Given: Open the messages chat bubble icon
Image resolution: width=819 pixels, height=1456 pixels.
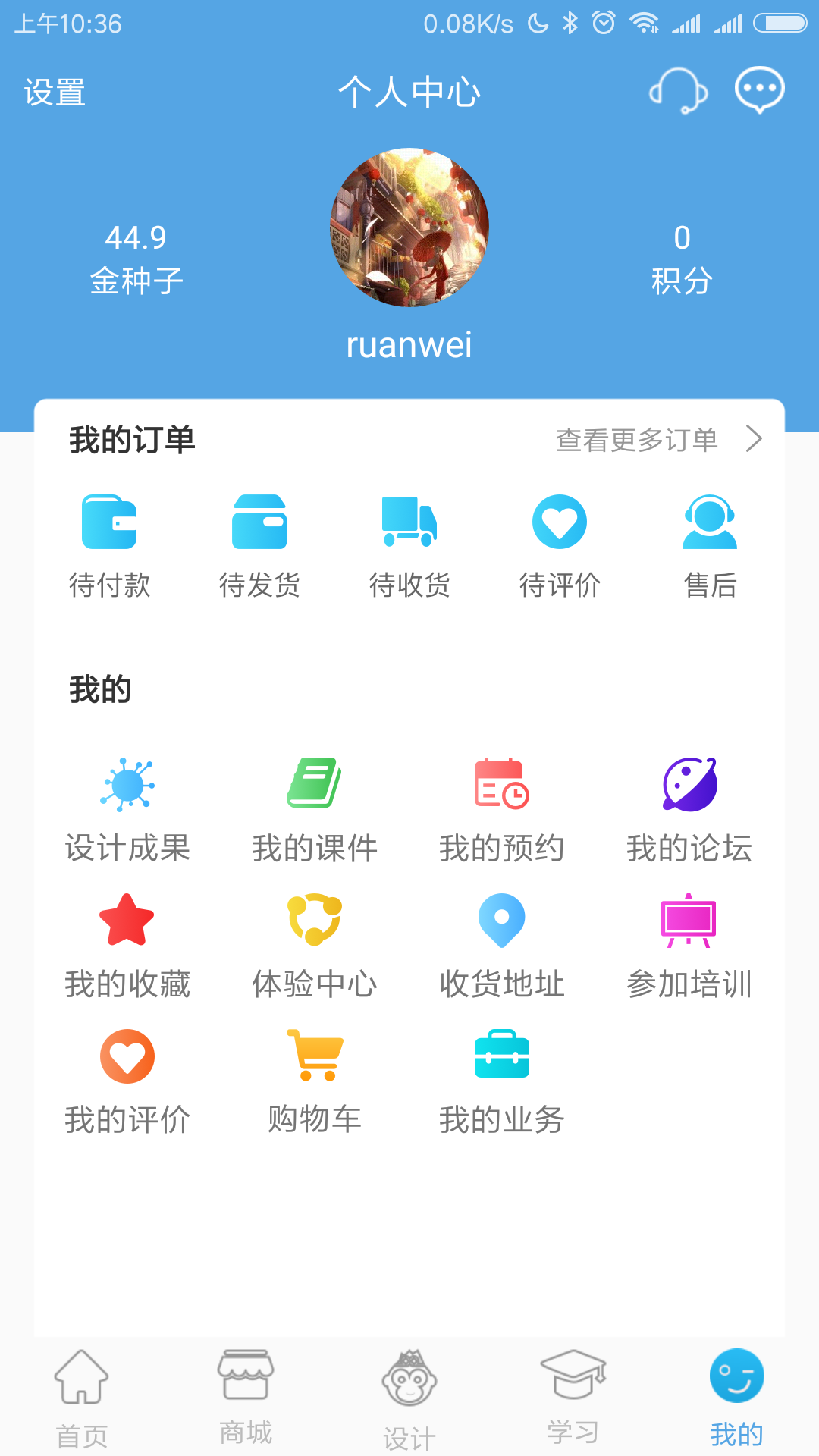Looking at the screenshot, I should click(759, 90).
